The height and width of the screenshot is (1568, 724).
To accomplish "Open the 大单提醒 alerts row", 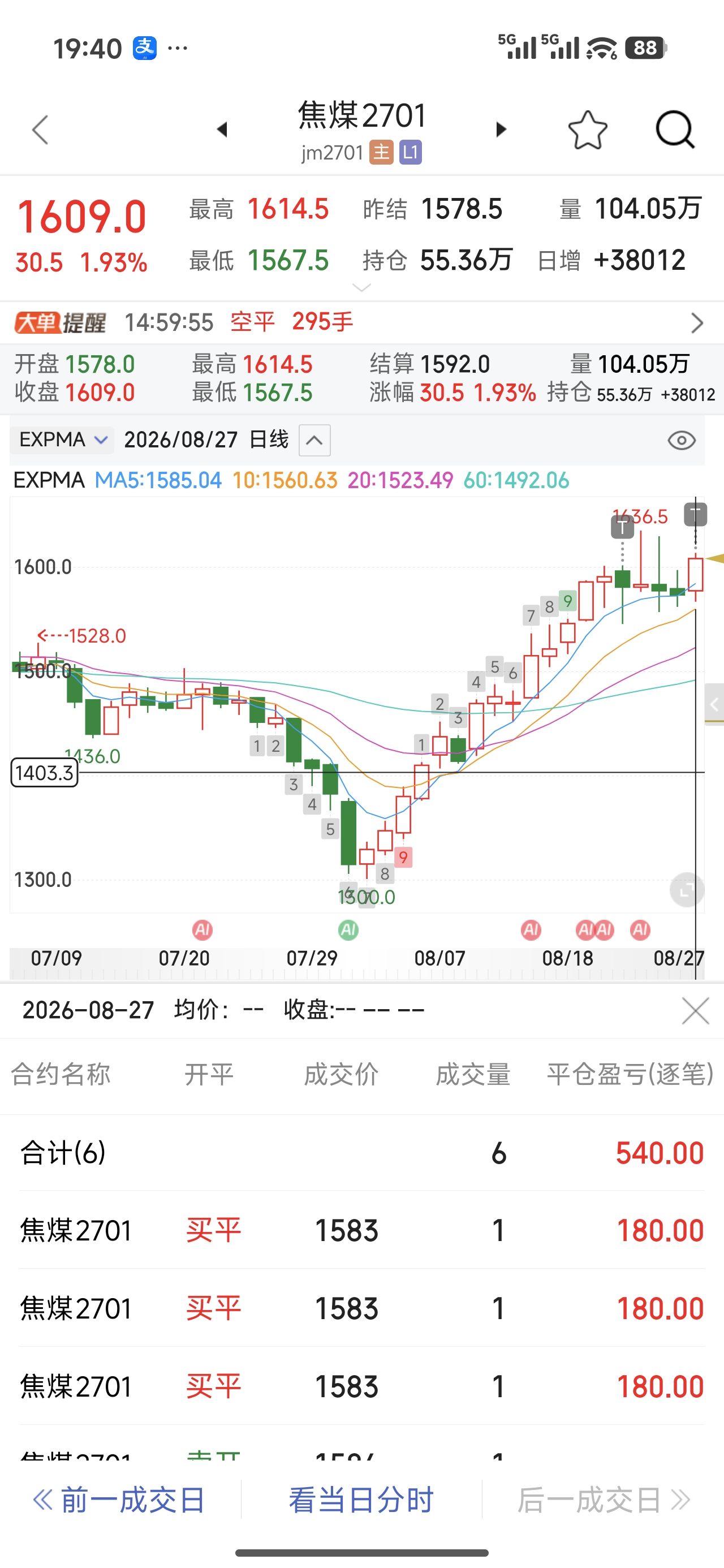I will coord(361,322).
